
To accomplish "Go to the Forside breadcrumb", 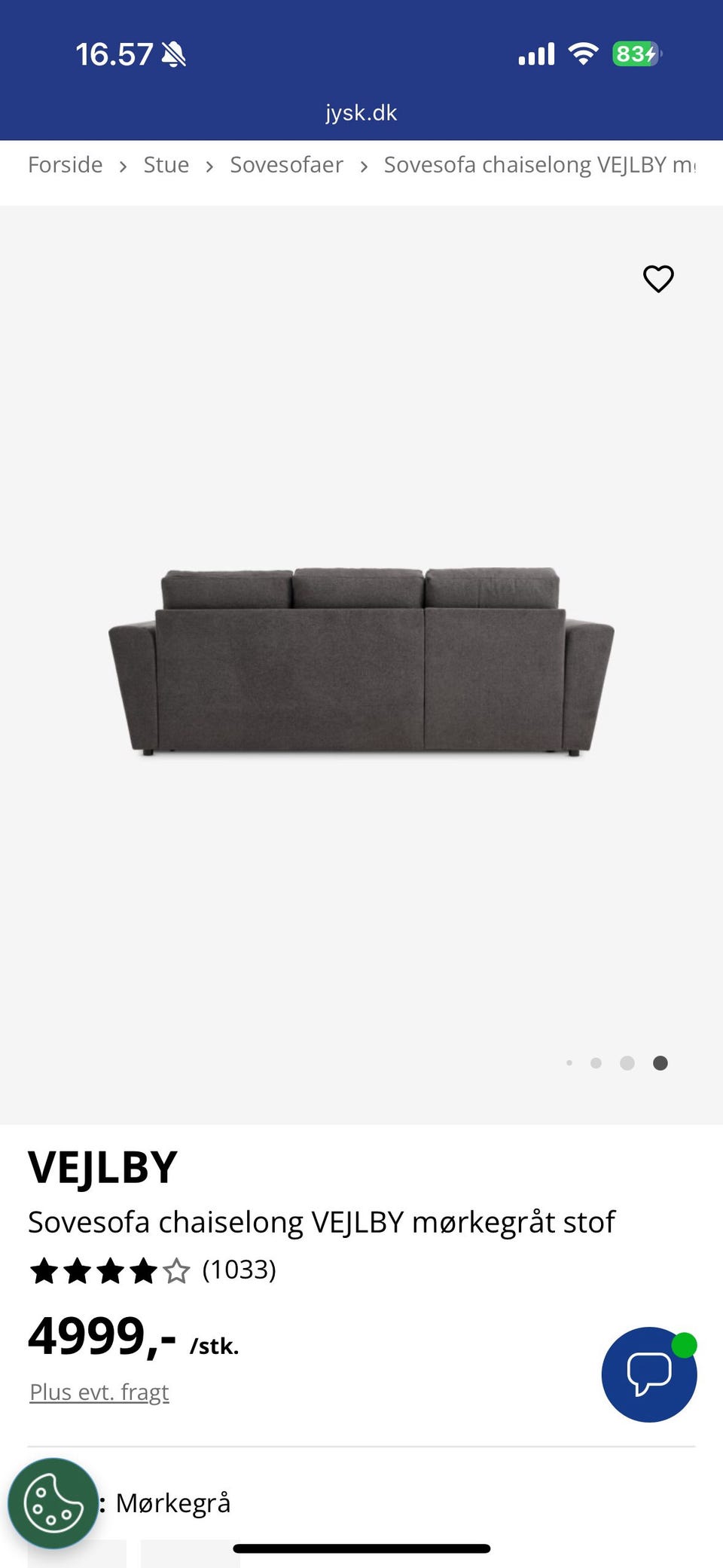I will click(66, 165).
